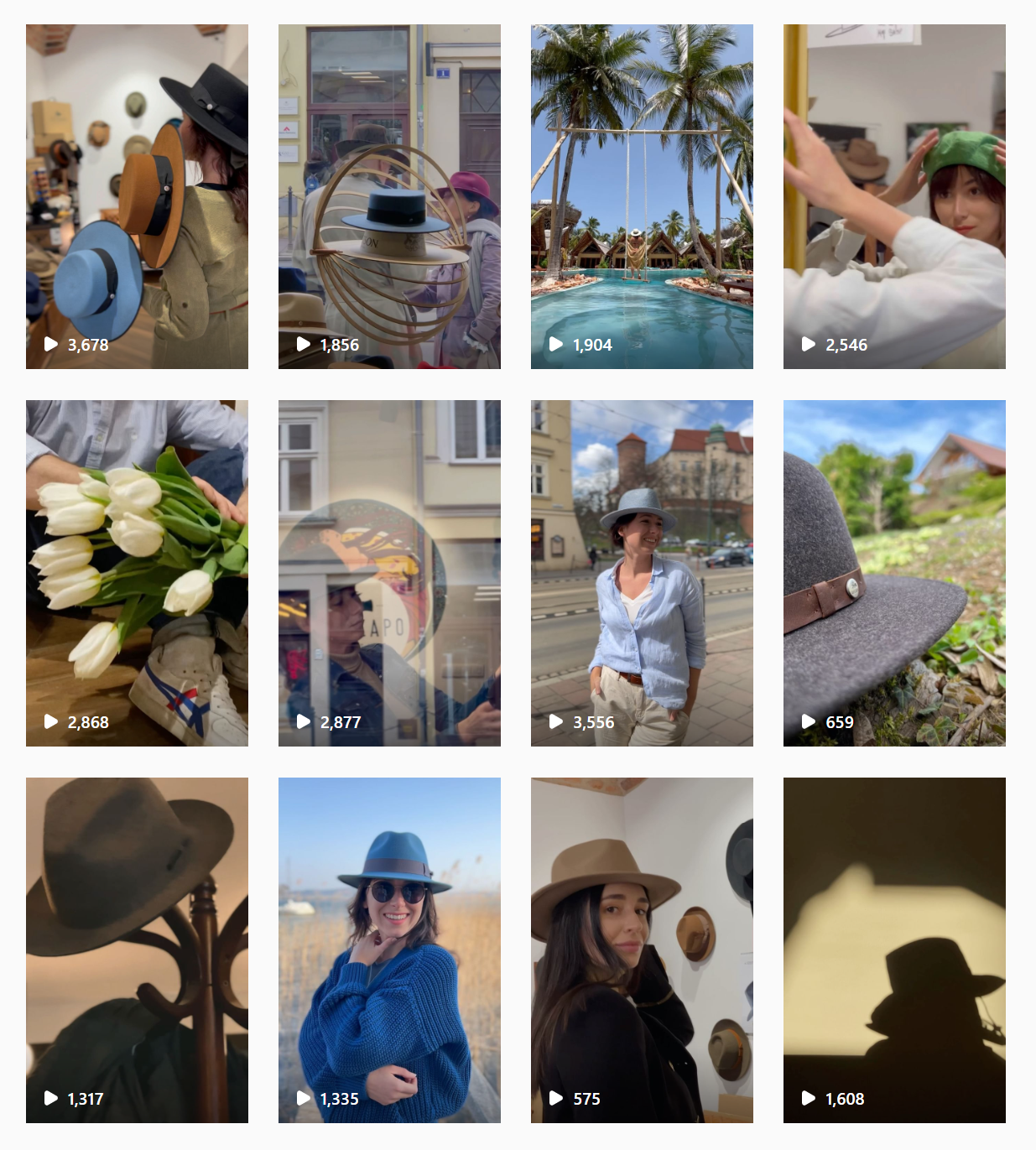Play the blue sweater reel with 1,335 views

coord(389,950)
